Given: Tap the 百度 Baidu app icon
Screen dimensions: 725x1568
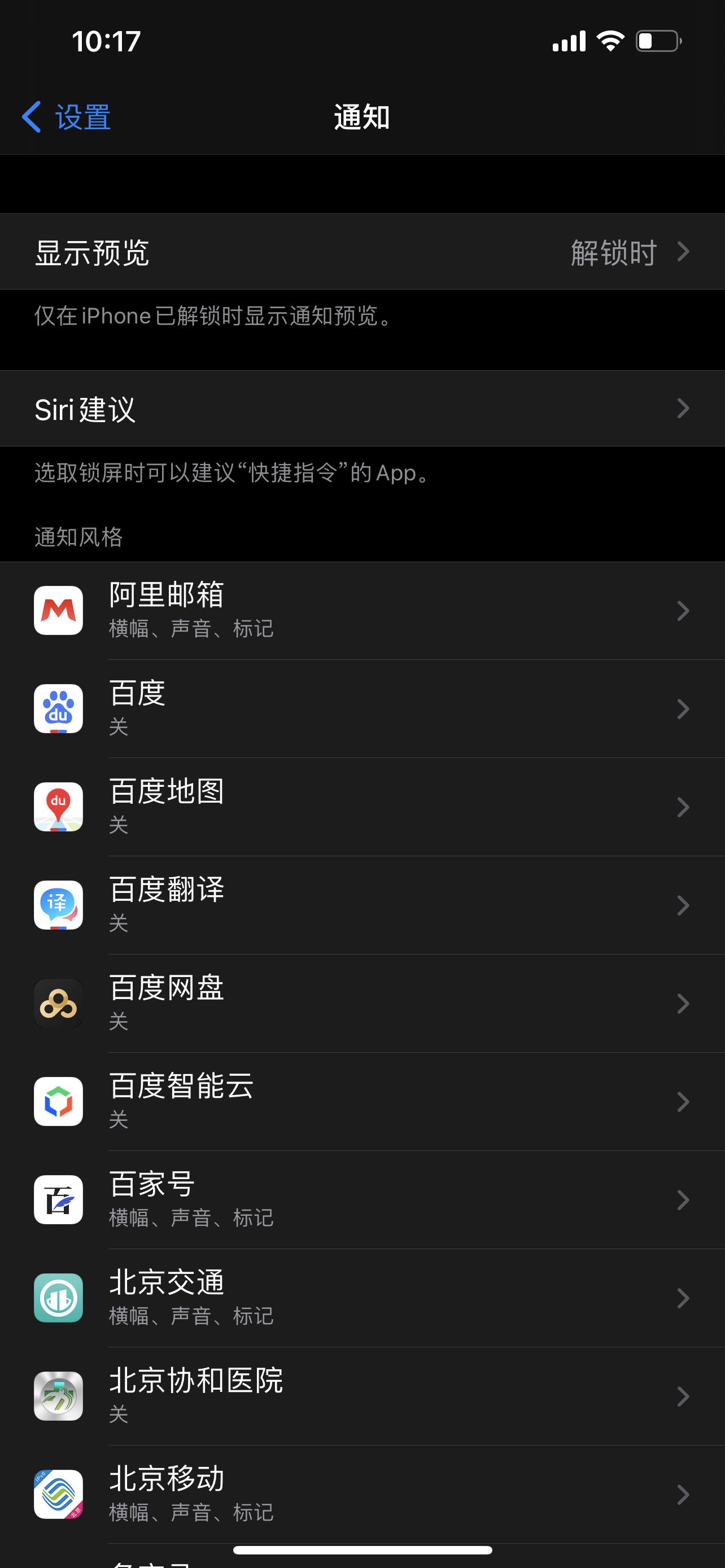Looking at the screenshot, I should click(x=58, y=708).
